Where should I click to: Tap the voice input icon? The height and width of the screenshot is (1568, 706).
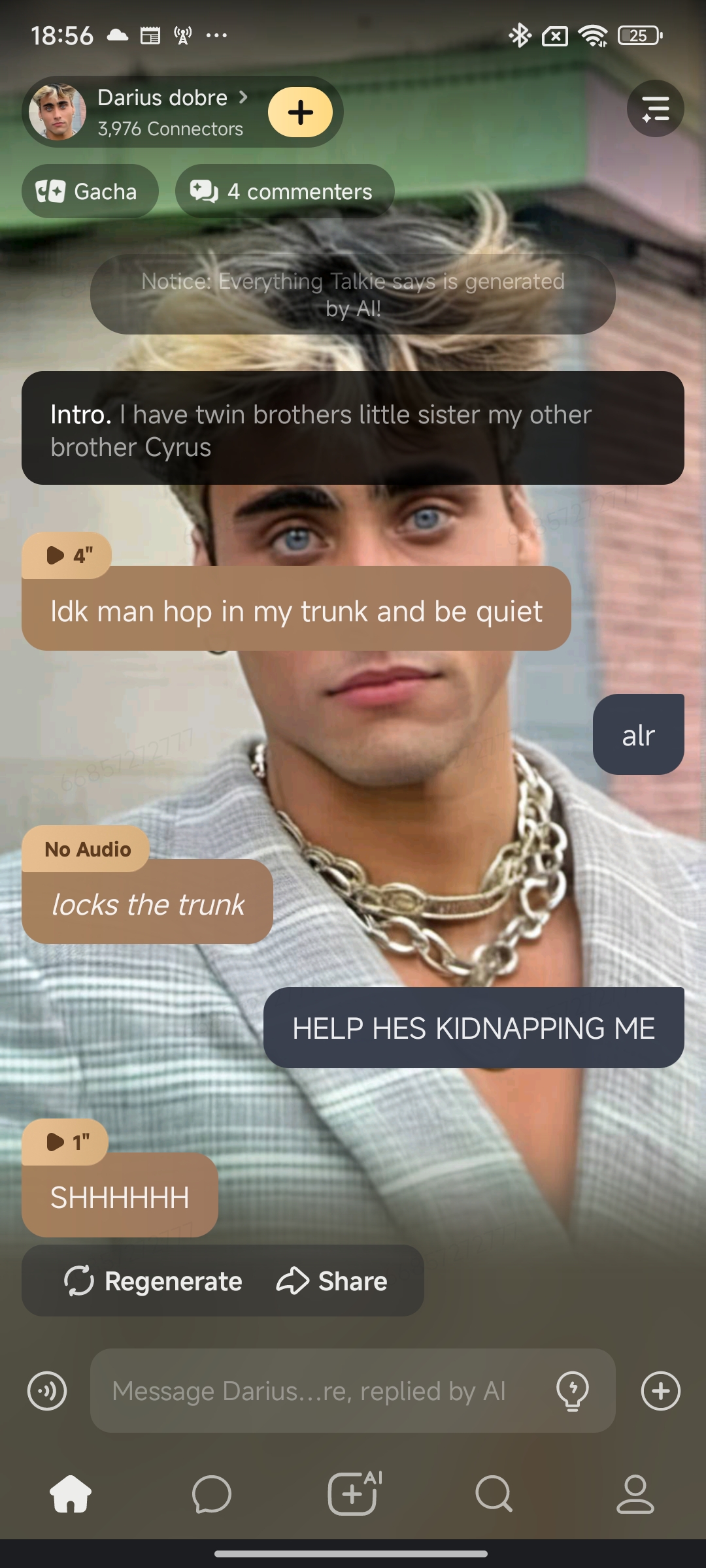(x=47, y=1391)
